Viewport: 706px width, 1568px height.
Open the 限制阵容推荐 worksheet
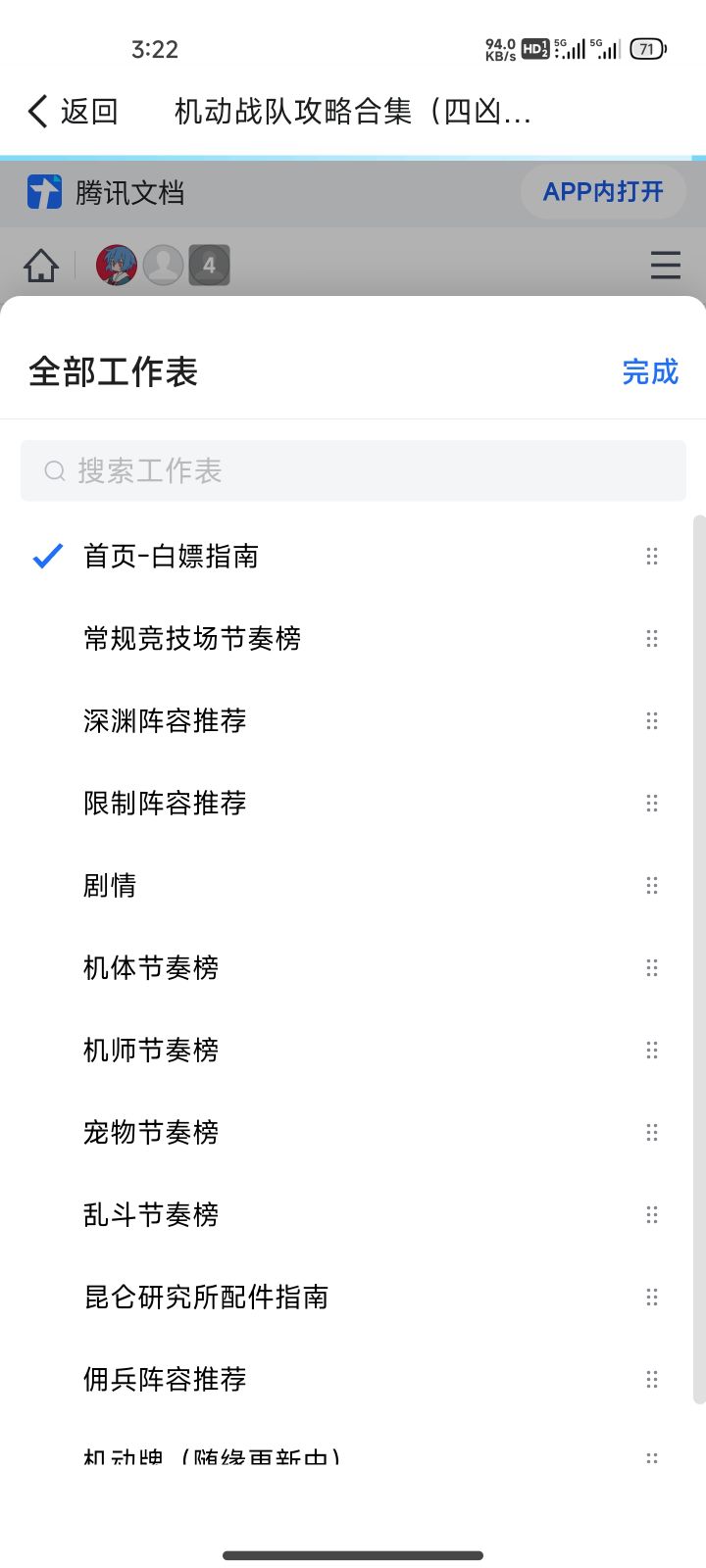coord(165,804)
